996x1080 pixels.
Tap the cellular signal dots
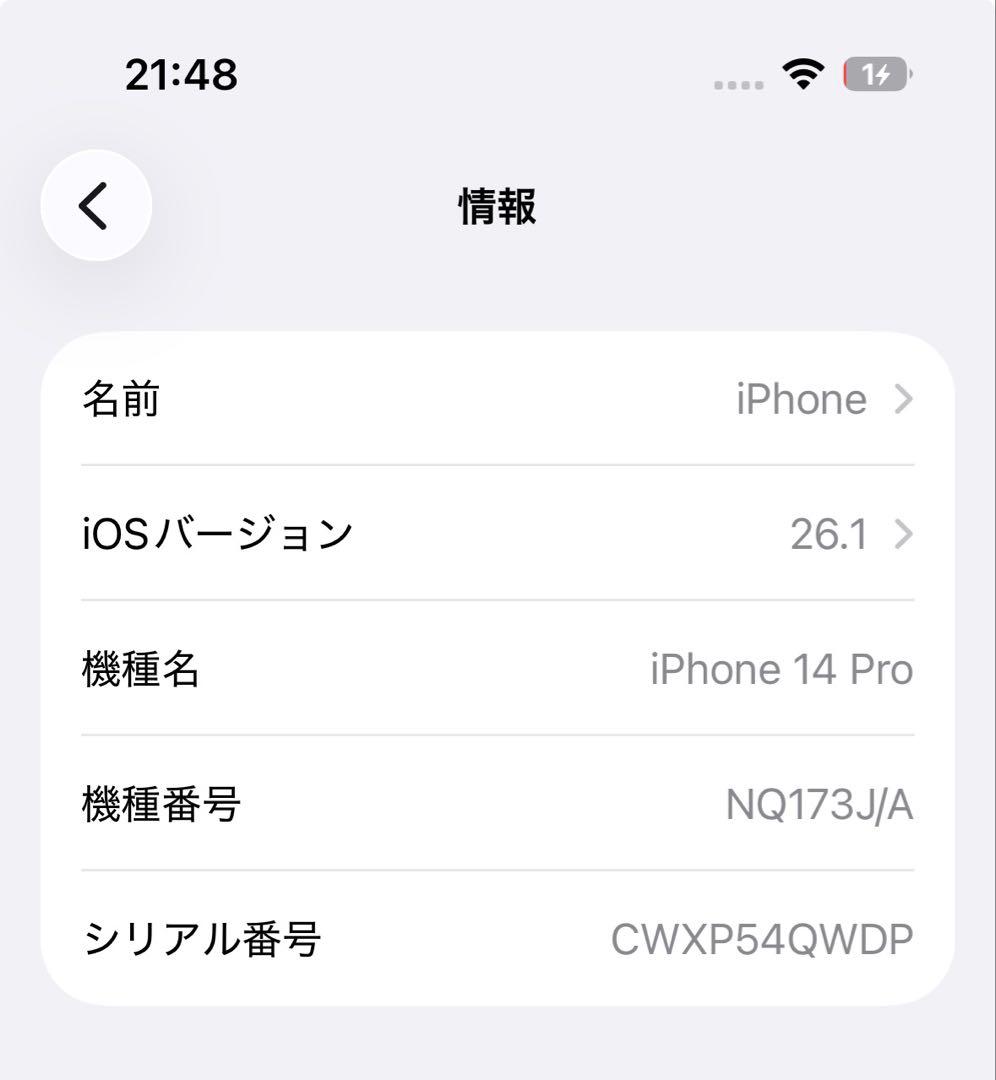737,78
